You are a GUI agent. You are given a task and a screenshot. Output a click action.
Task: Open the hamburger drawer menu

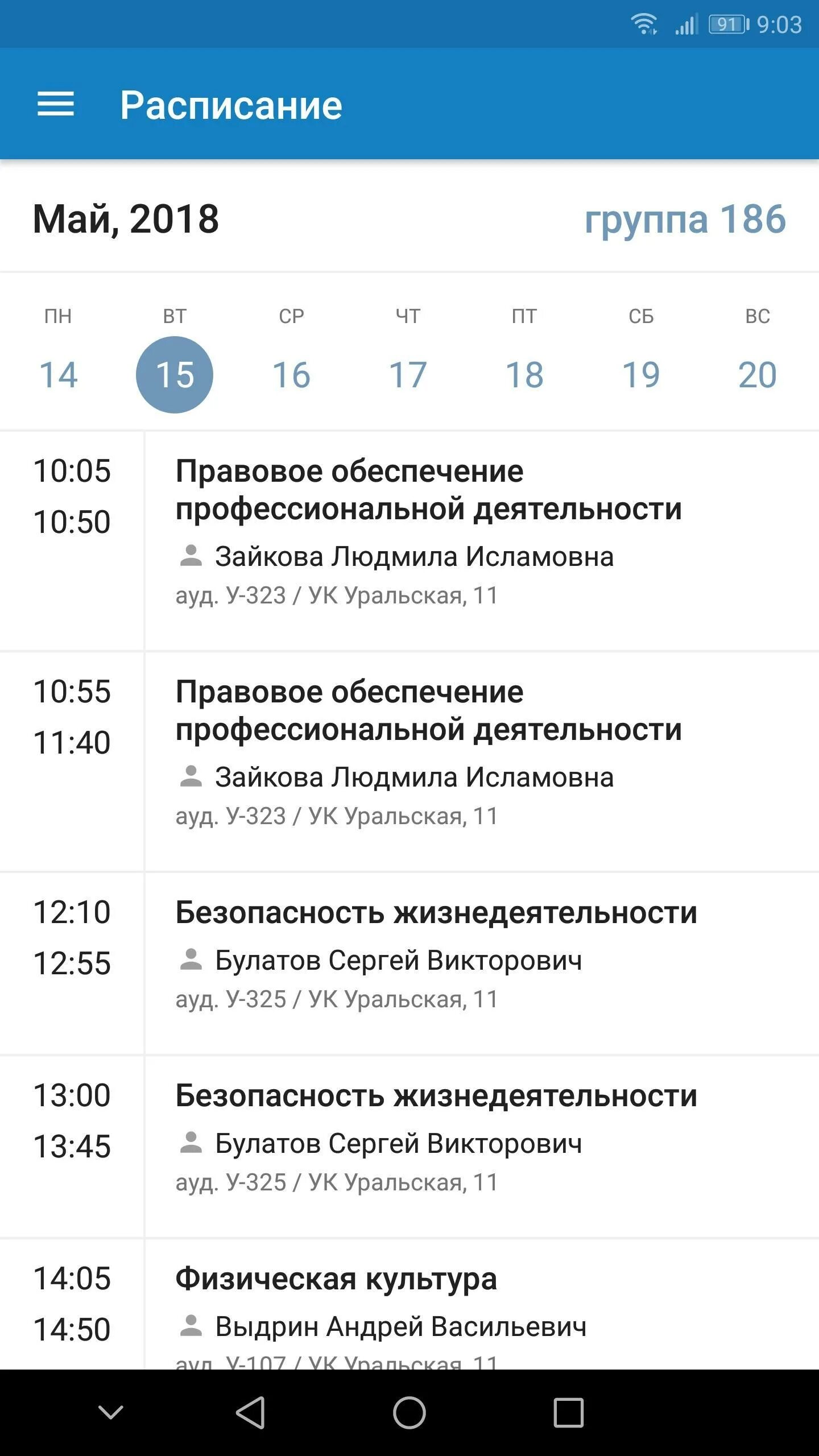pyautogui.click(x=56, y=104)
